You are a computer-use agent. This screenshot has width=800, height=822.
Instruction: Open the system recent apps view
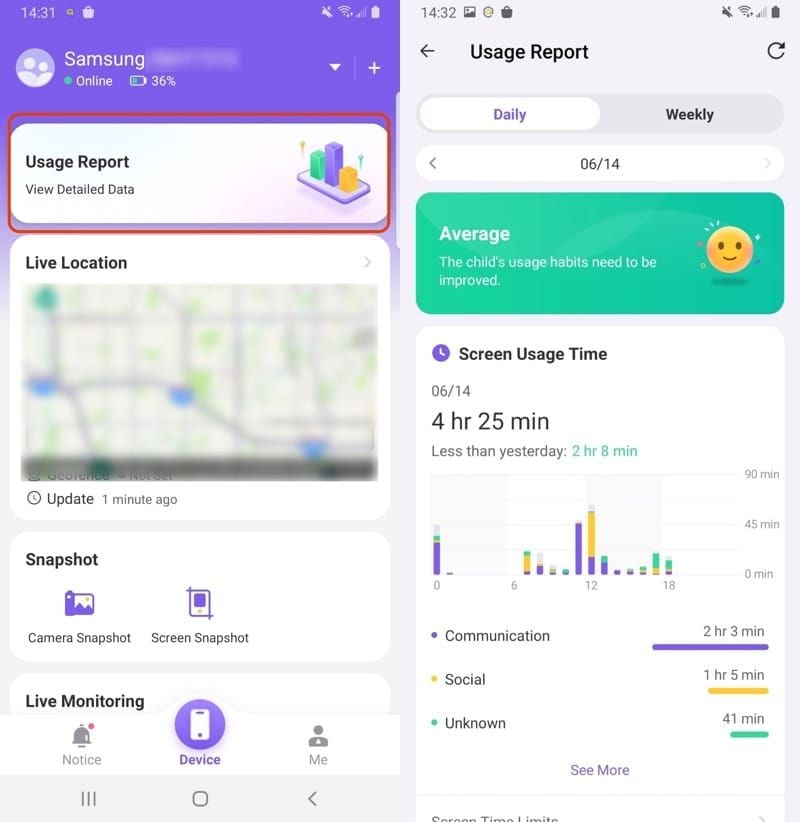click(x=88, y=798)
